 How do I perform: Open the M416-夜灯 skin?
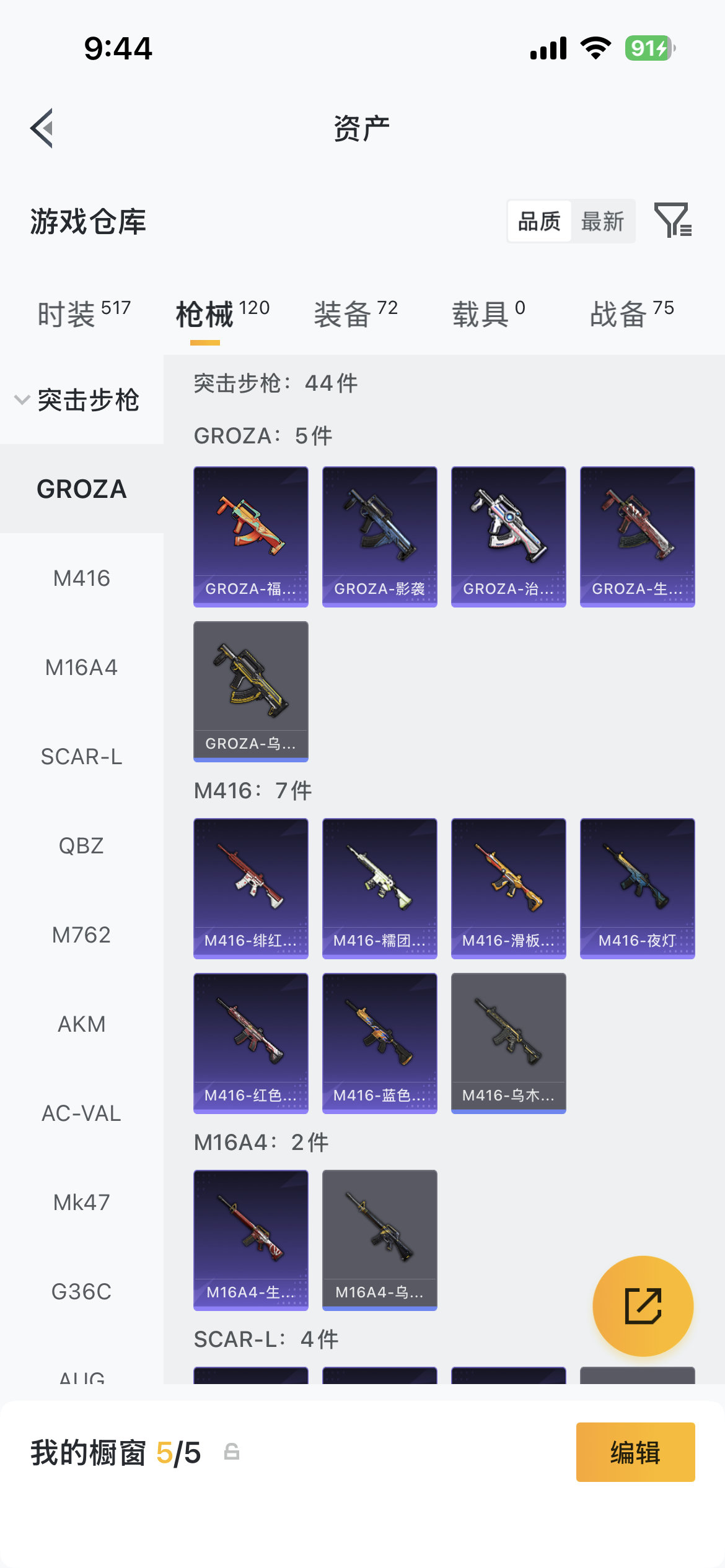point(637,888)
